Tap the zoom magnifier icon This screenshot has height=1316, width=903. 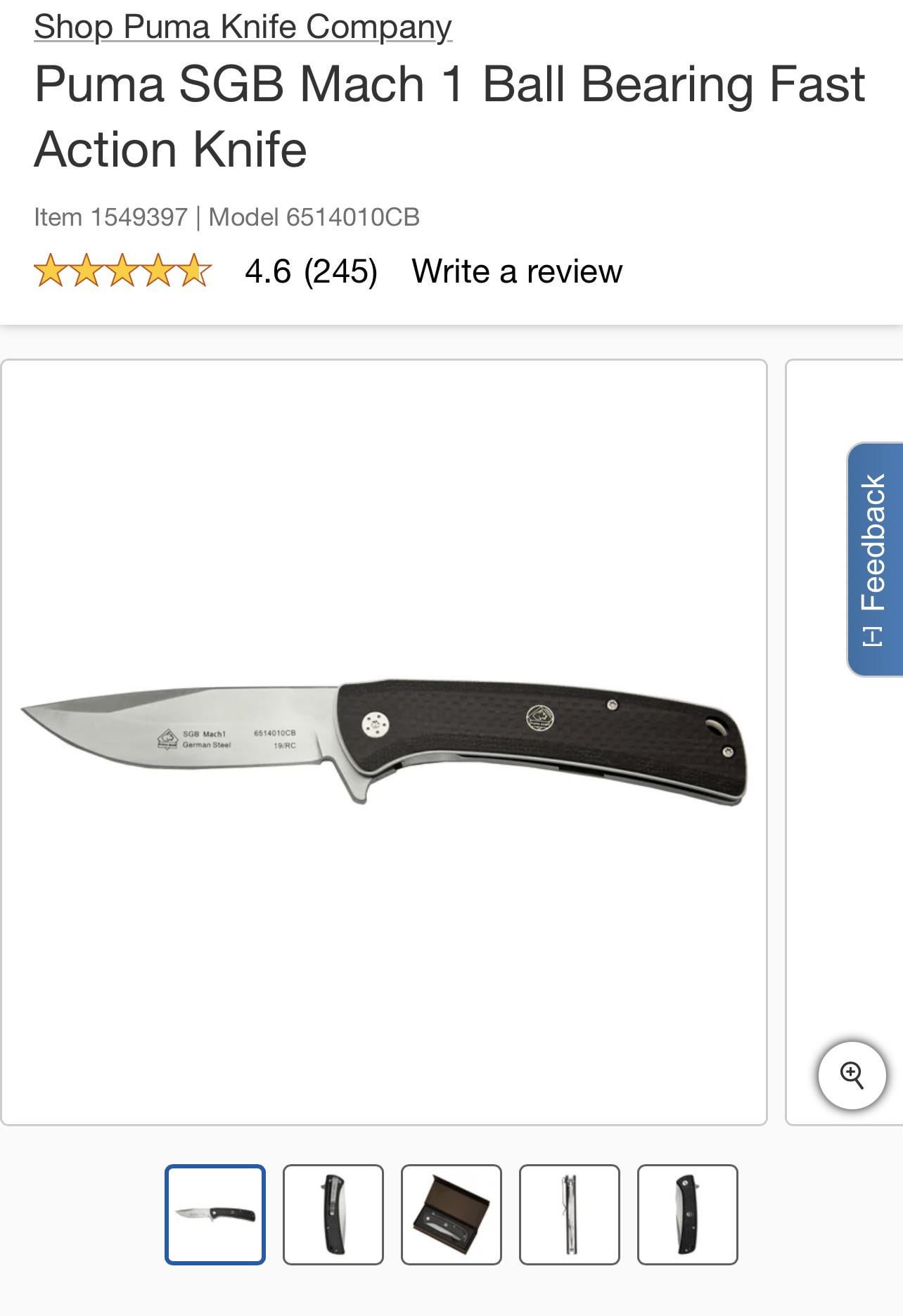point(852,1075)
